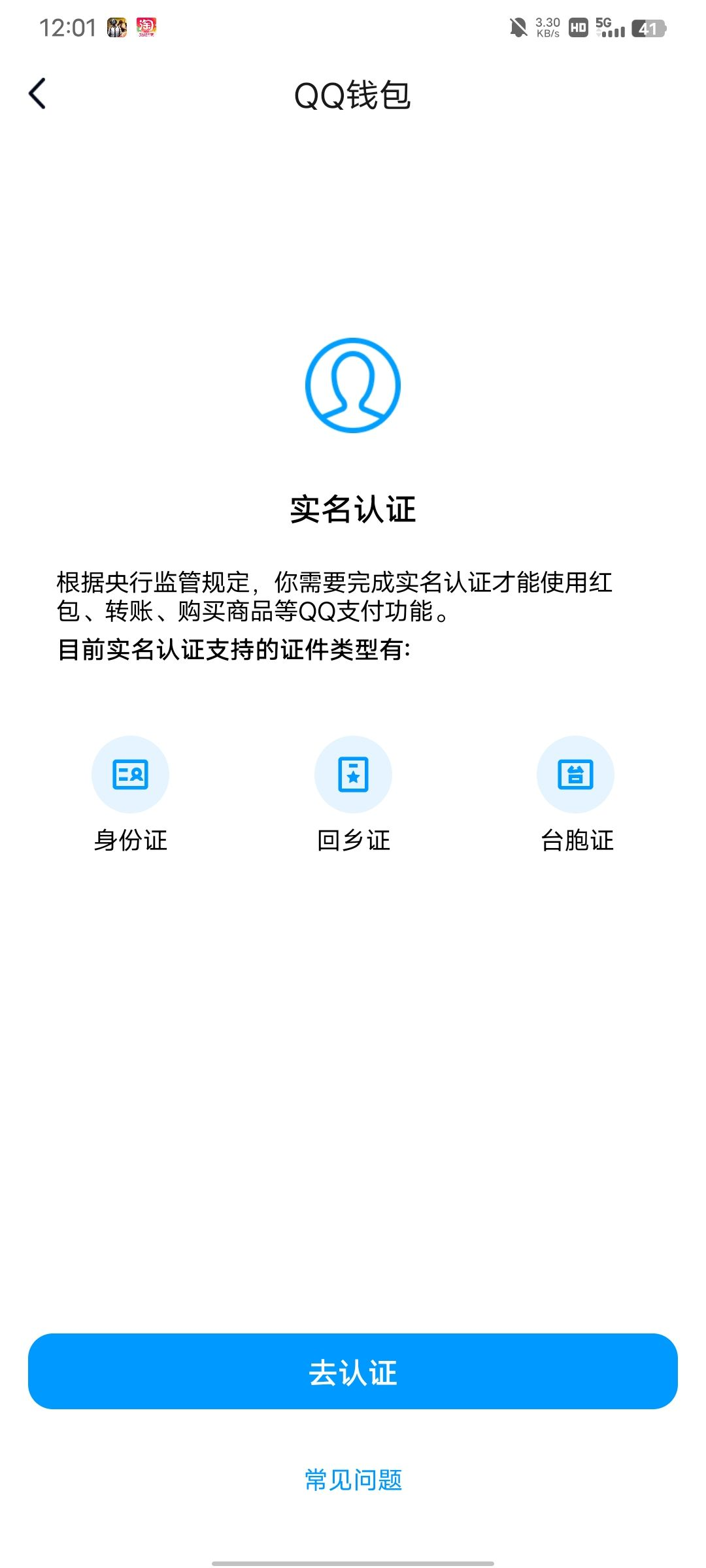
Task: Select the 身份证 ID card icon
Action: [x=129, y=774]
